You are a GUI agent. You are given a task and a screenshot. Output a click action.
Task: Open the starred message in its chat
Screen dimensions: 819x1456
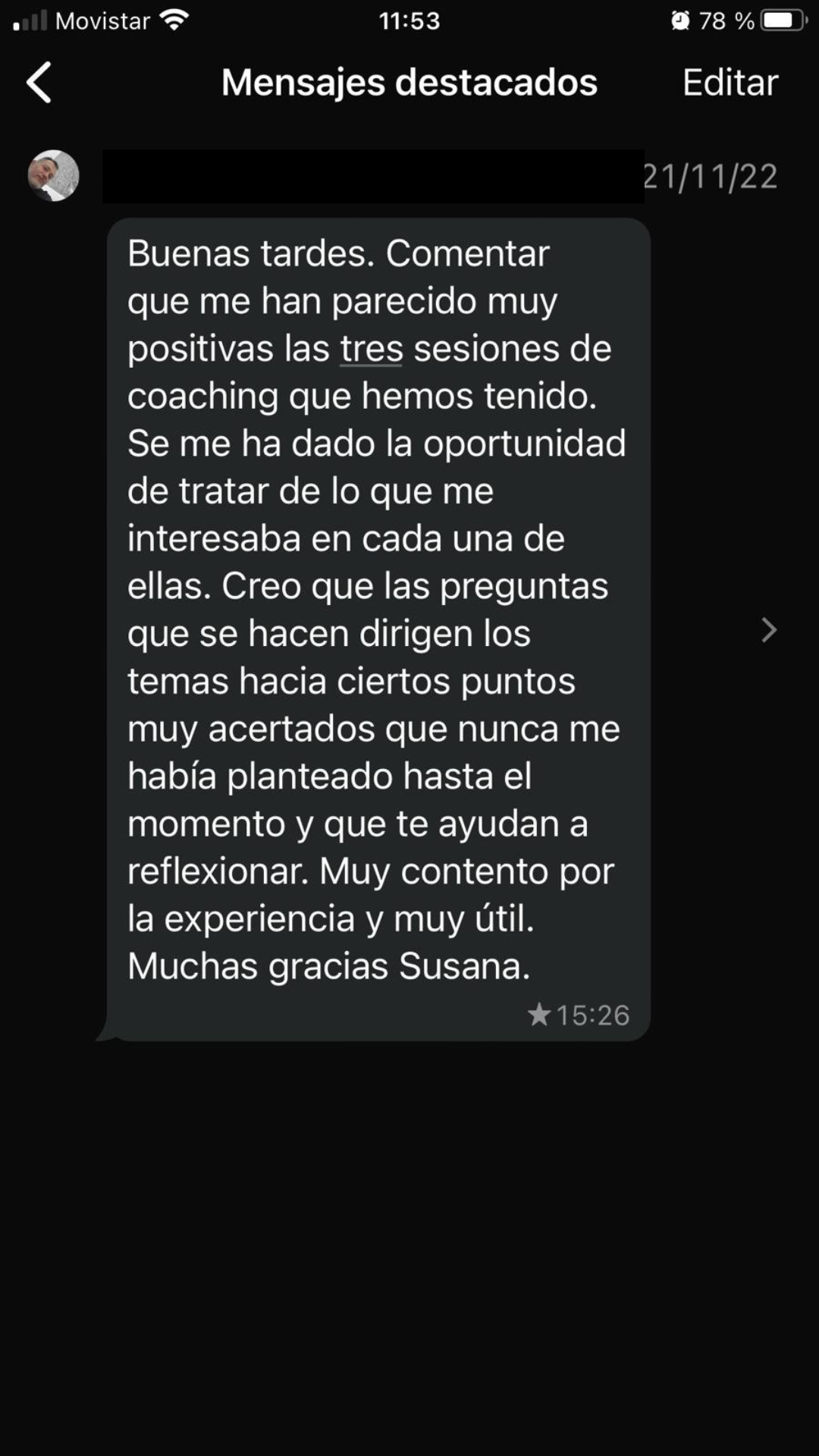[378, 629]
